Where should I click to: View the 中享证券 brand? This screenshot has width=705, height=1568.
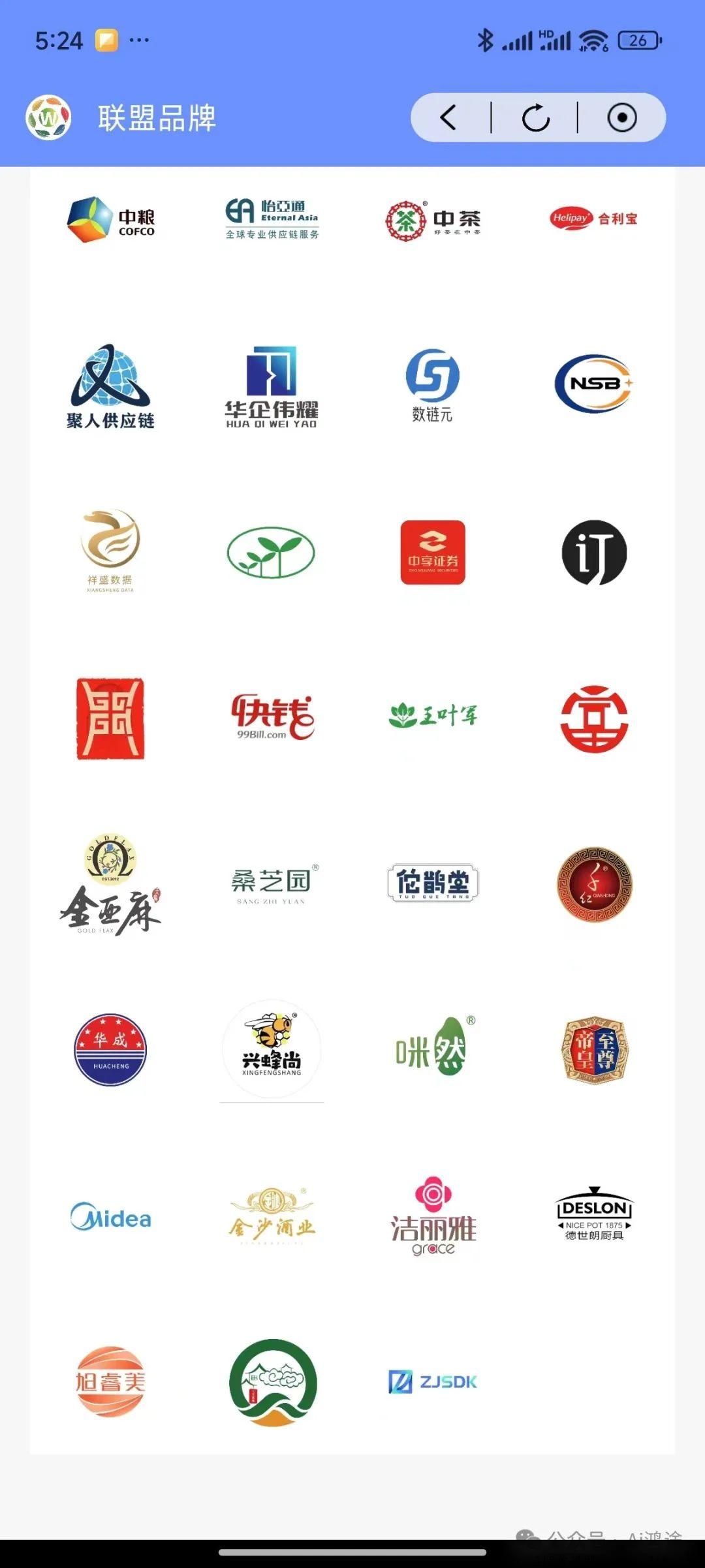point(433,552)
